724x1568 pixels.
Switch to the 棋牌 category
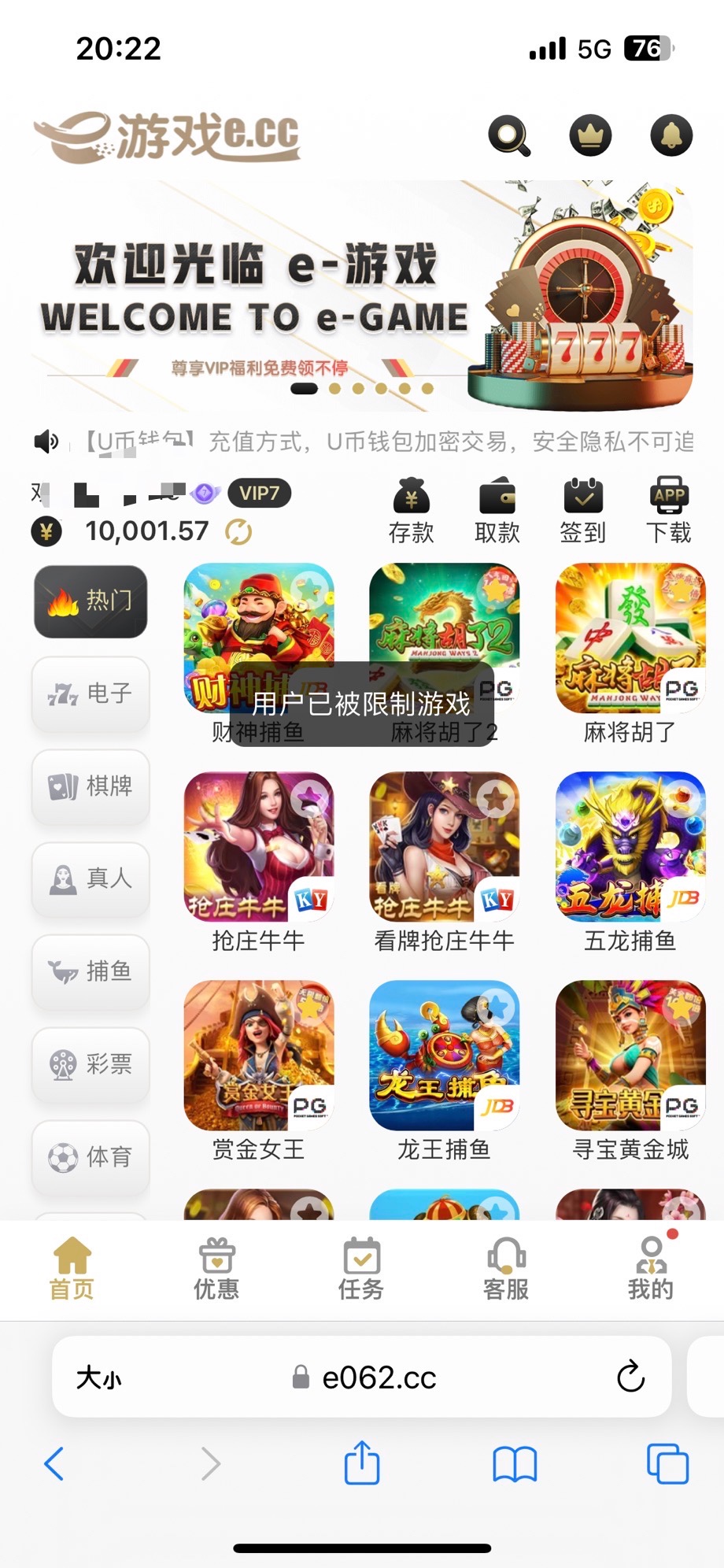coord(90,786)
